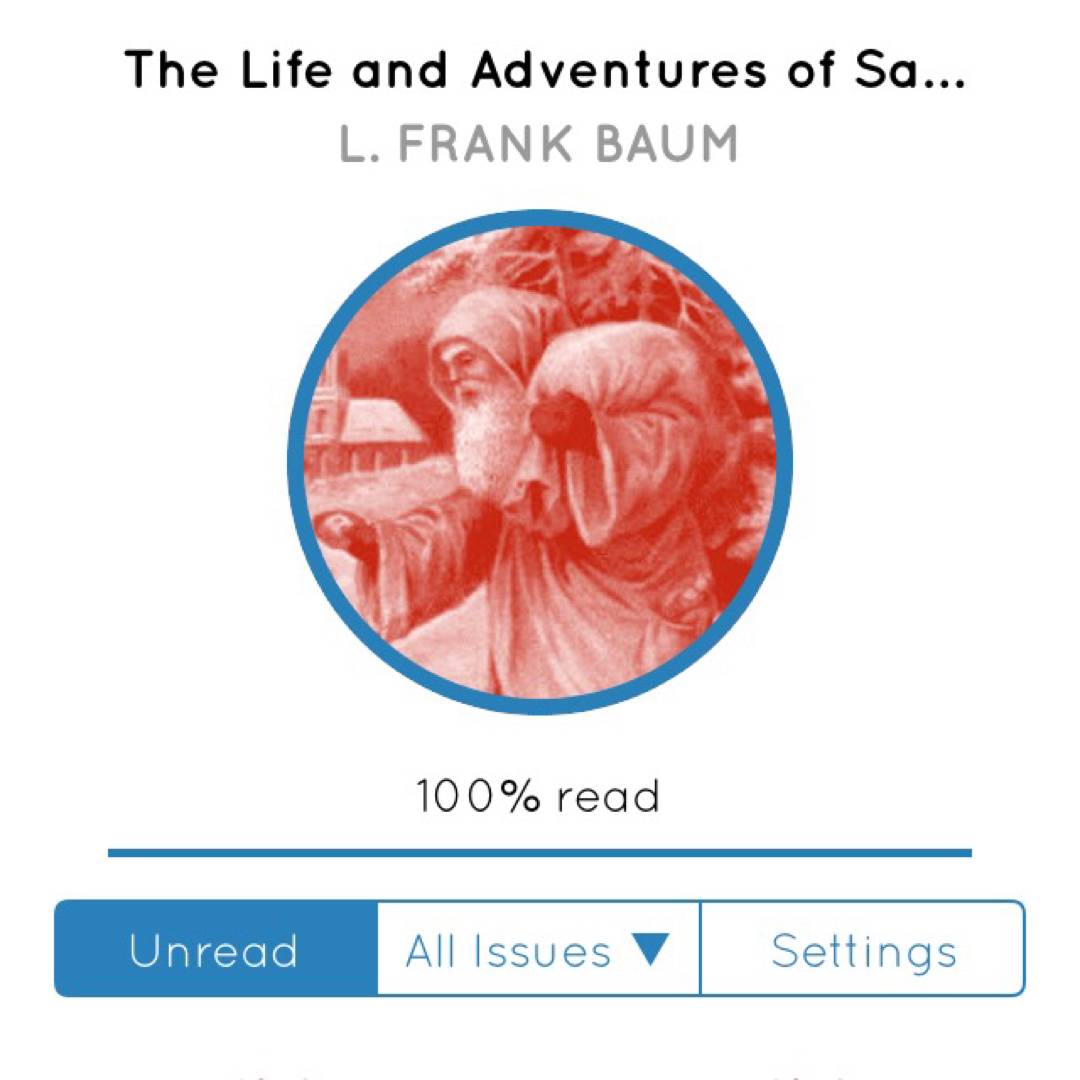Switch to the Unread segment

[x=215, y=949]
